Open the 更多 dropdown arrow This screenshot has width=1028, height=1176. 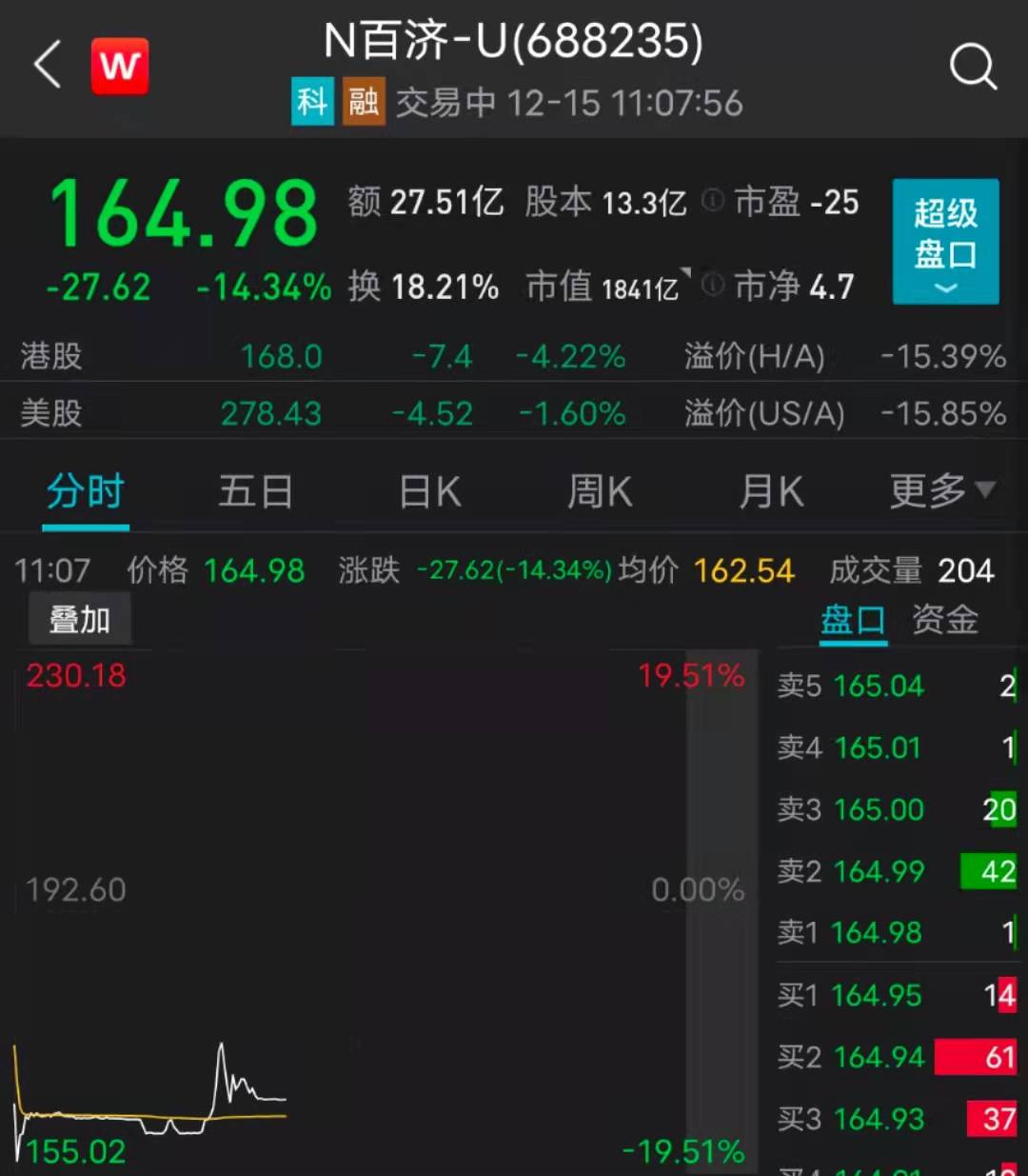click(988, 489)
